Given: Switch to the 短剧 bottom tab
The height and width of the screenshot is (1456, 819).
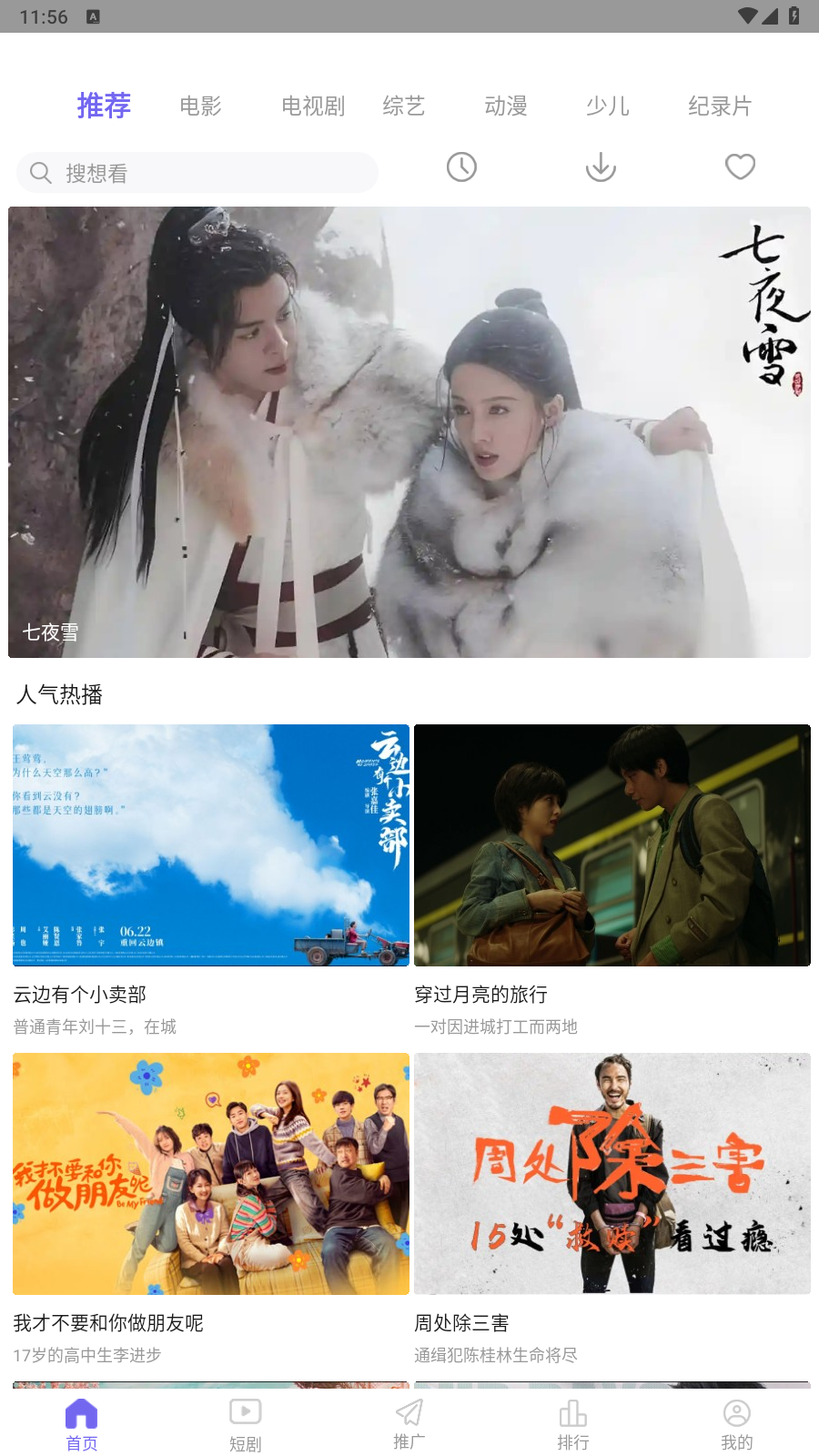Looking at the screenshot, I should click(245, 1424).
